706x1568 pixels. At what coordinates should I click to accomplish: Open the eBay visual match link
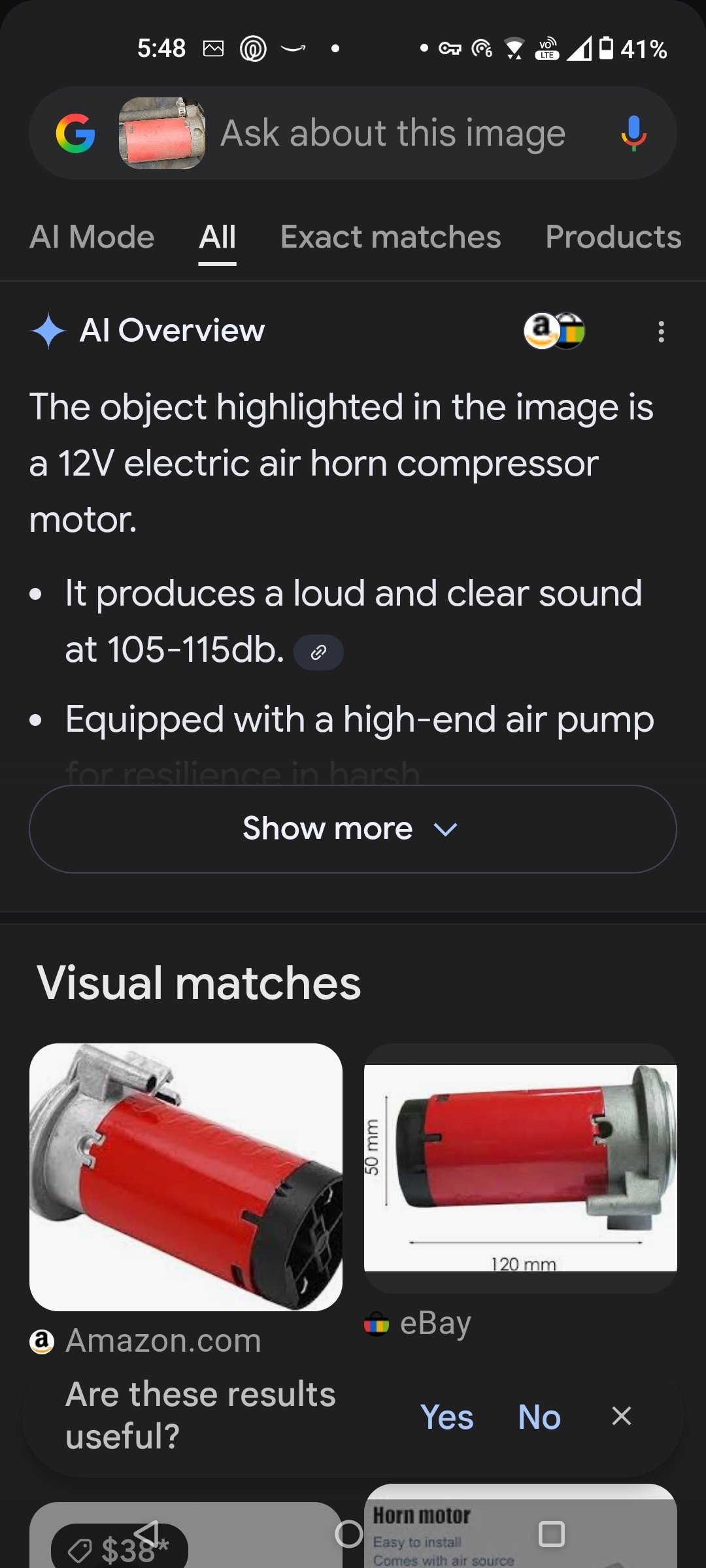[520, 1169]
